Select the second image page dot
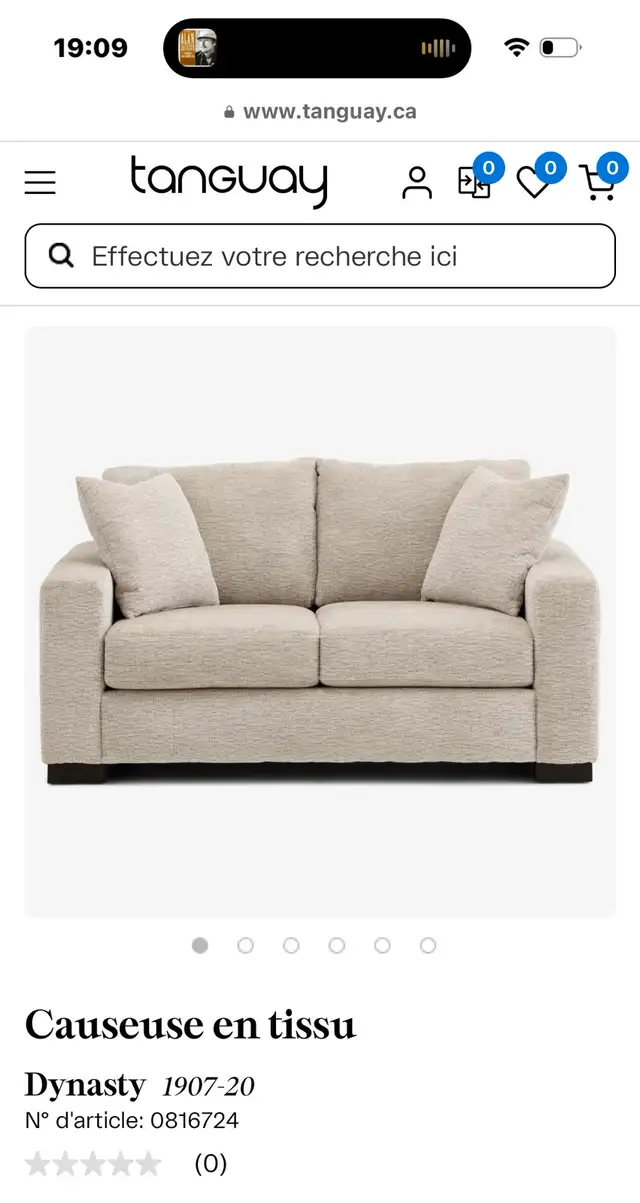The width and height of the screenshot is (640, 1203). tap(245, 945)
